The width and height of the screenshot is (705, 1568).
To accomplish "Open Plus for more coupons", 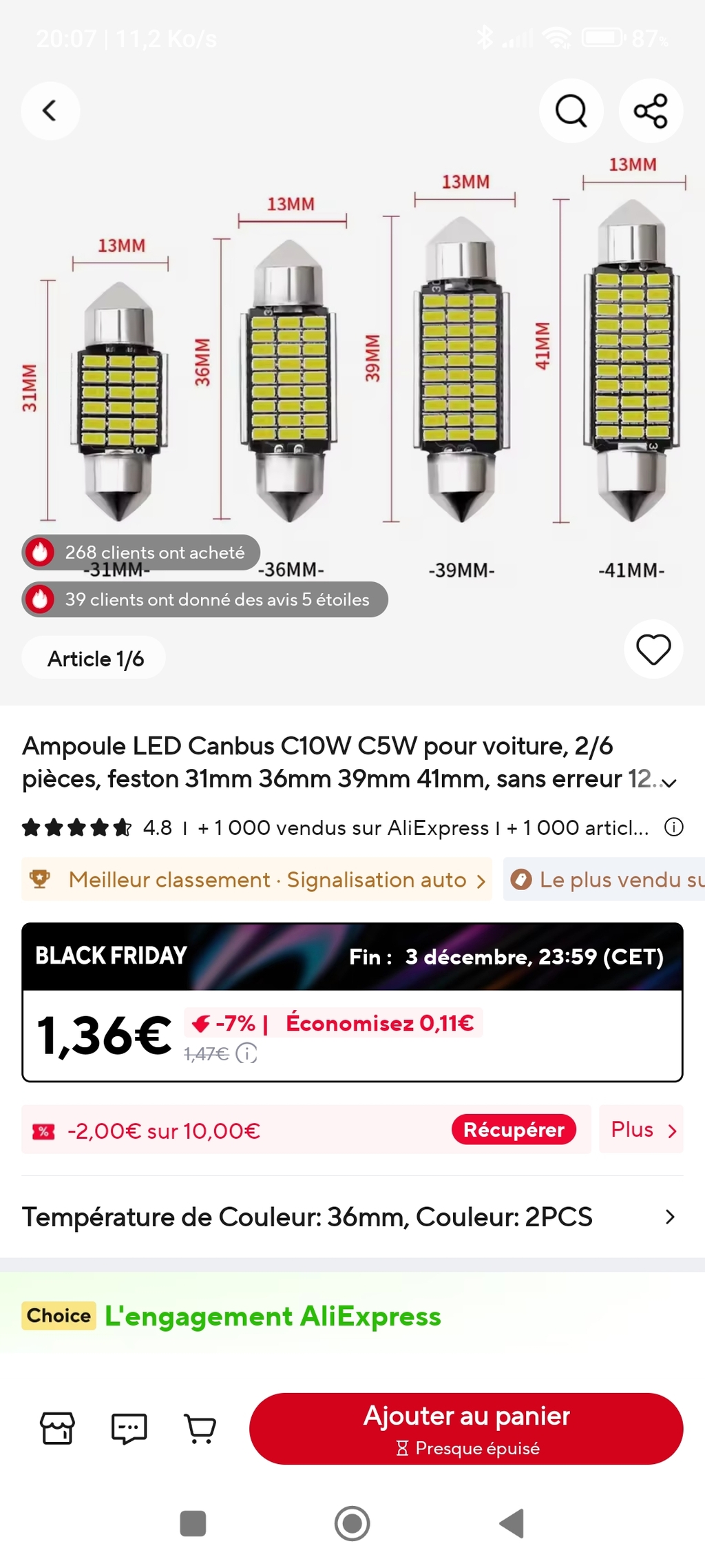I will point(642,1130).
